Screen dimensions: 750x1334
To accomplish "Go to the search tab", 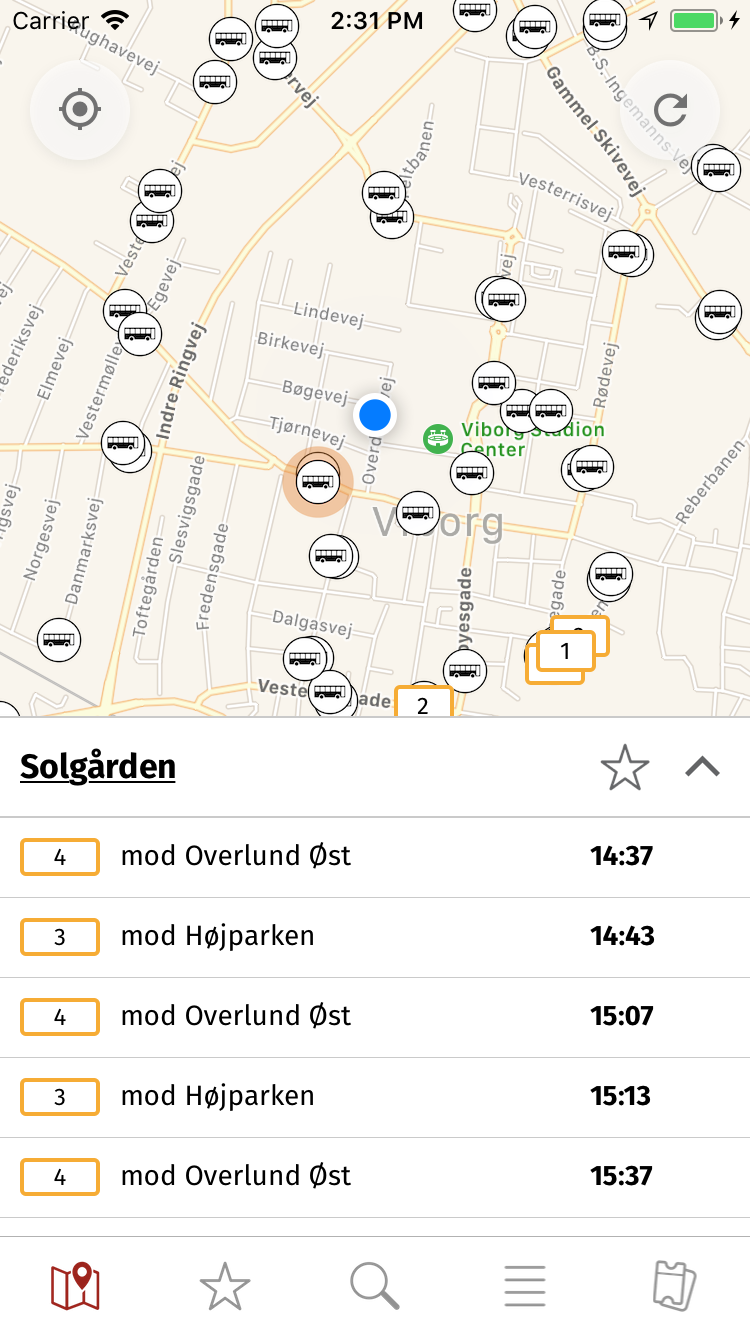I will pos(375,1286).
